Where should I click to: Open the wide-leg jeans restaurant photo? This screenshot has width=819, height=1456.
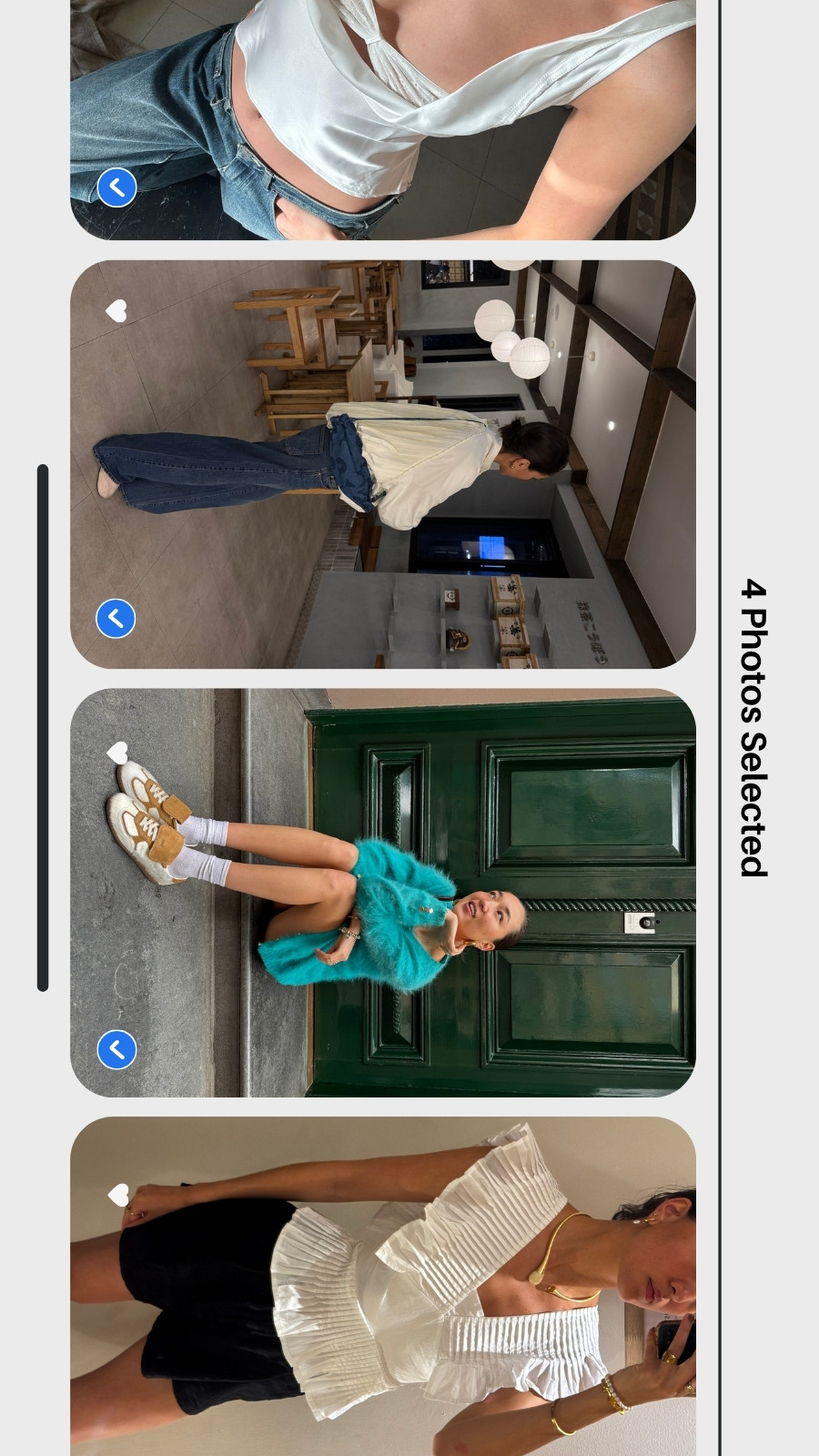(383, 464)
